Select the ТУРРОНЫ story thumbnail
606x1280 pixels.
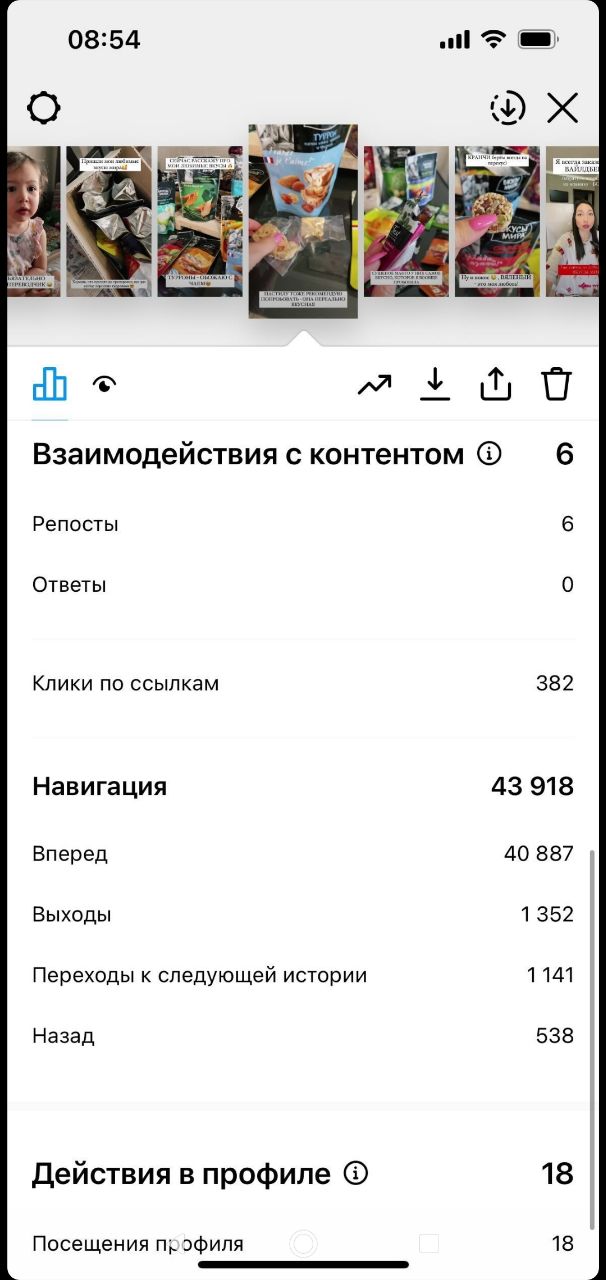[200, 221]
